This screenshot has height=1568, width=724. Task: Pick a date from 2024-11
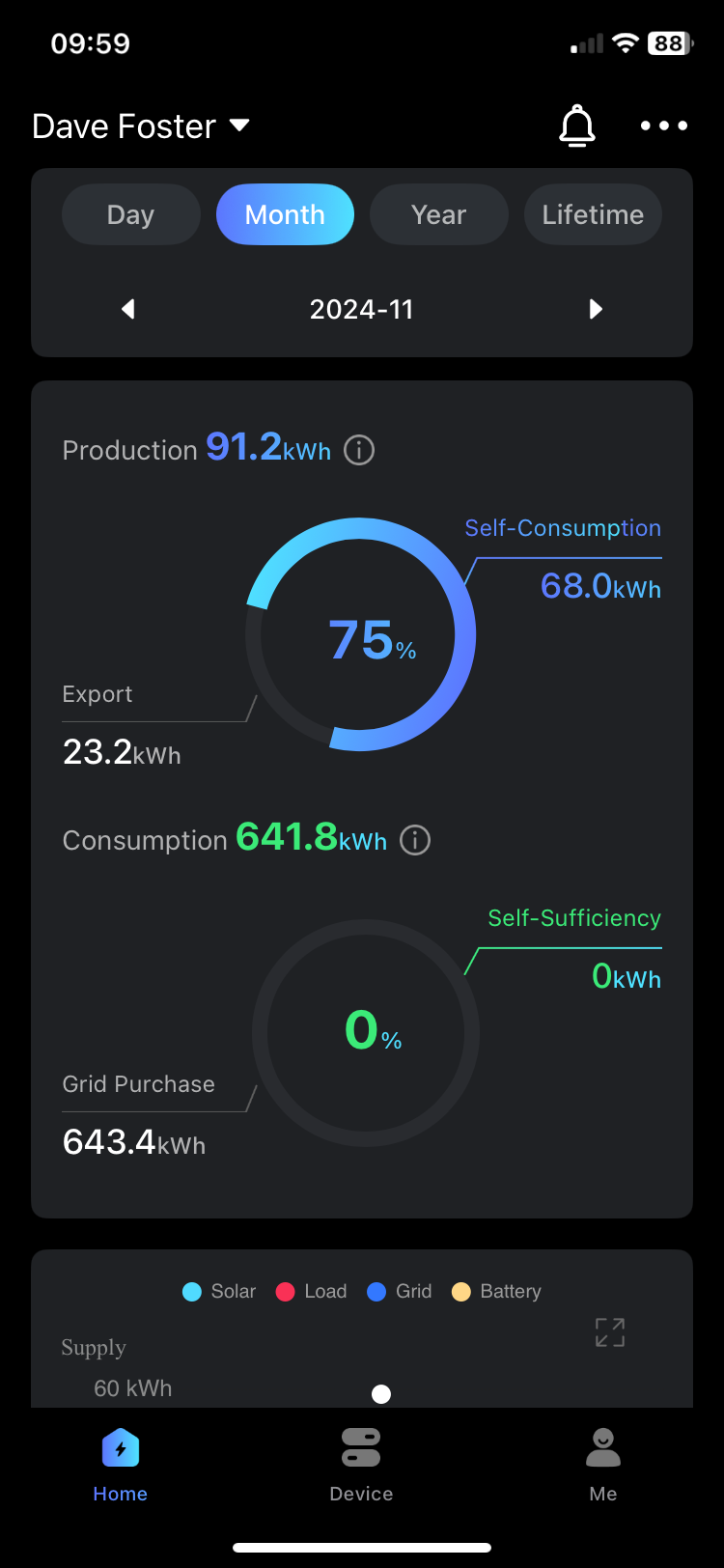tap(361, 309)
